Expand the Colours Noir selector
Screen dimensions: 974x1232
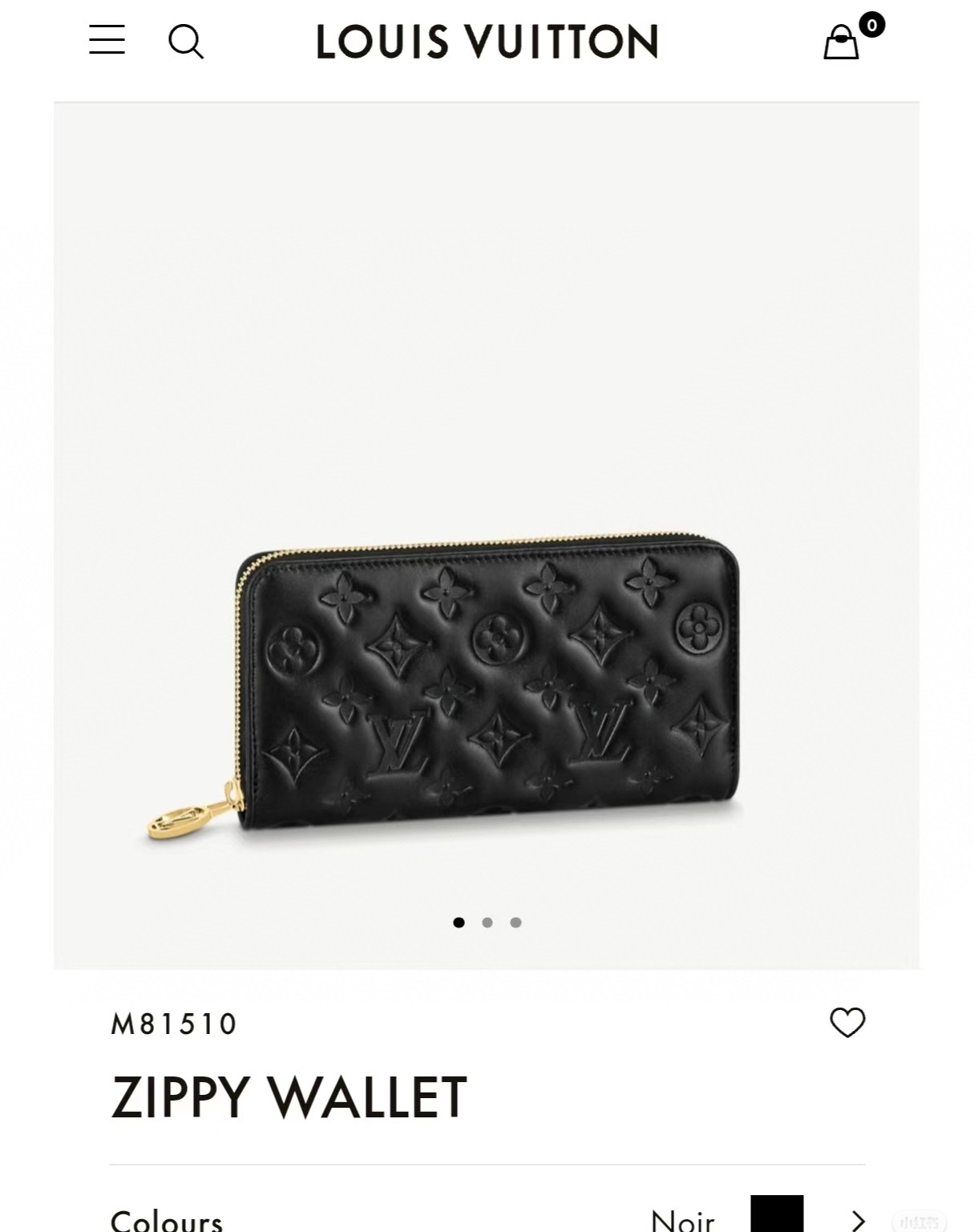857,1220
